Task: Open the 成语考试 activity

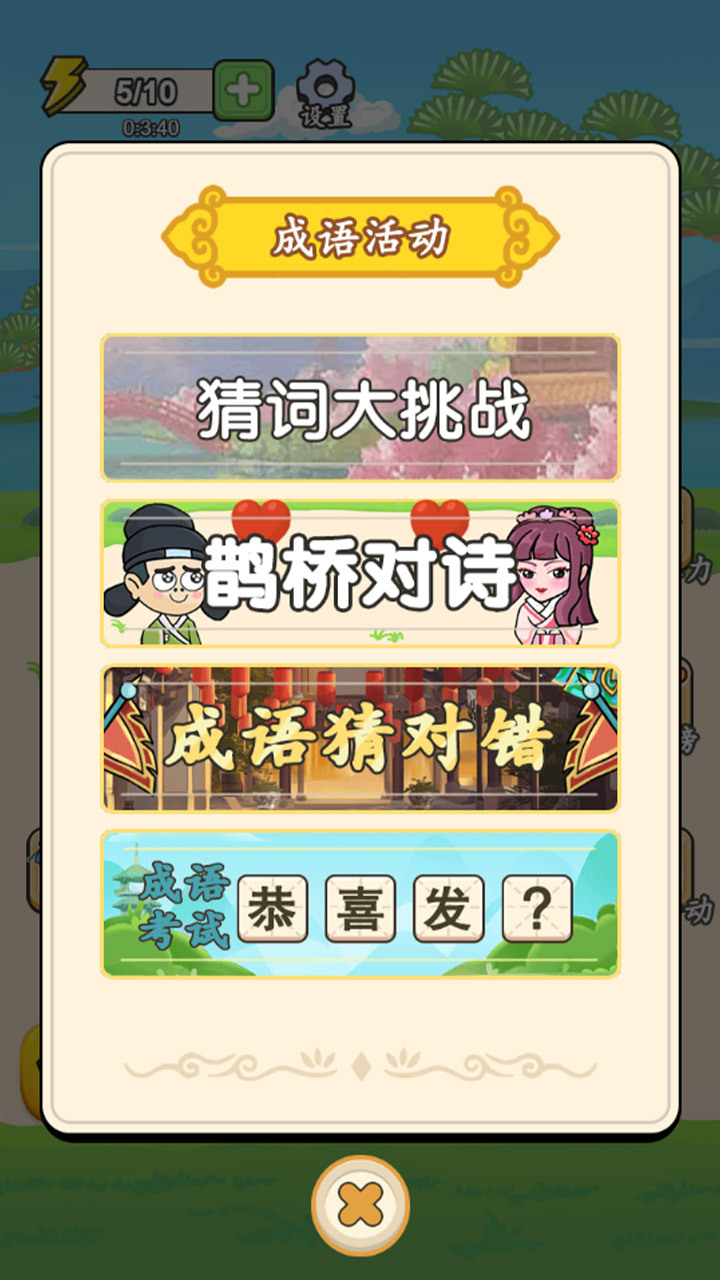Action: (x=360, y=905)
